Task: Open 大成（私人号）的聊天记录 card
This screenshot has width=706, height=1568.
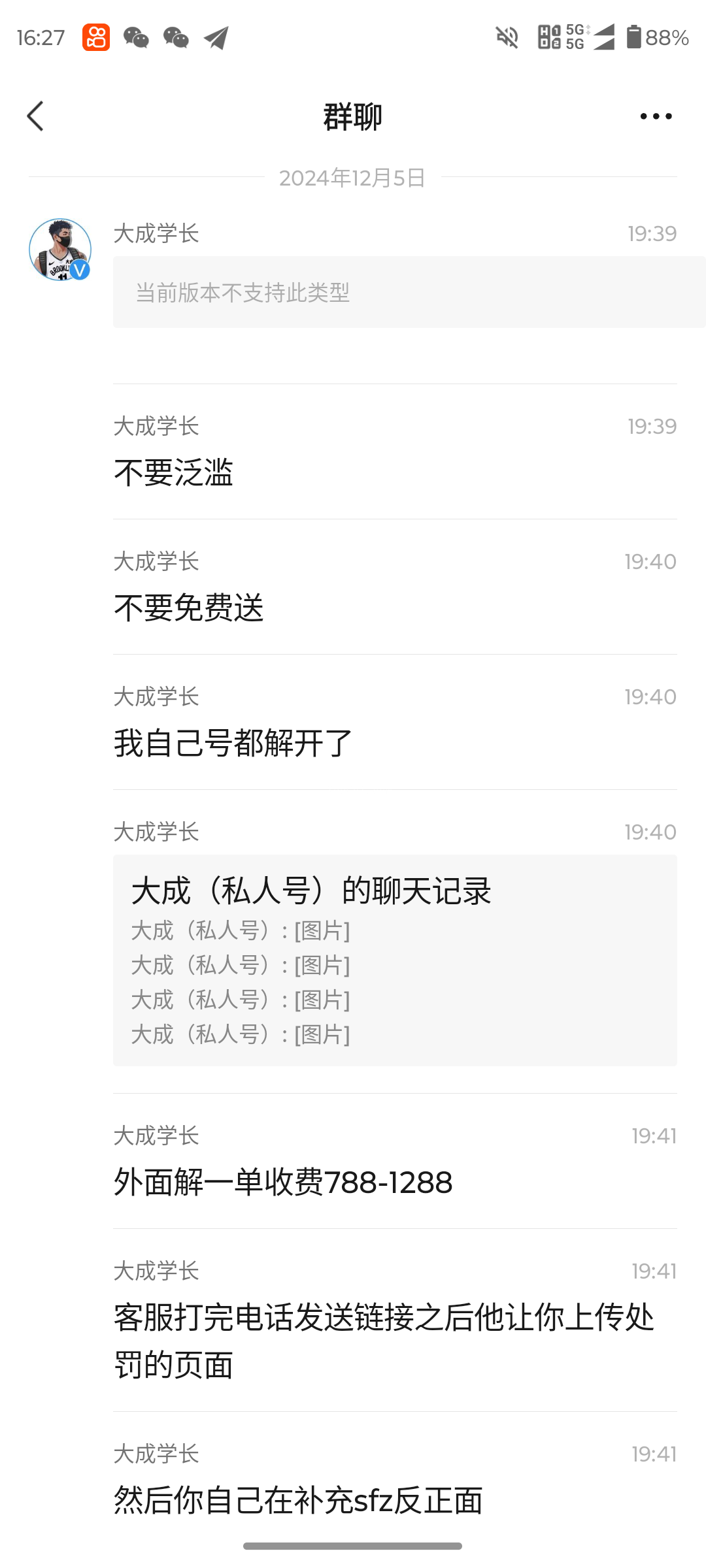Action: point(395,960)
